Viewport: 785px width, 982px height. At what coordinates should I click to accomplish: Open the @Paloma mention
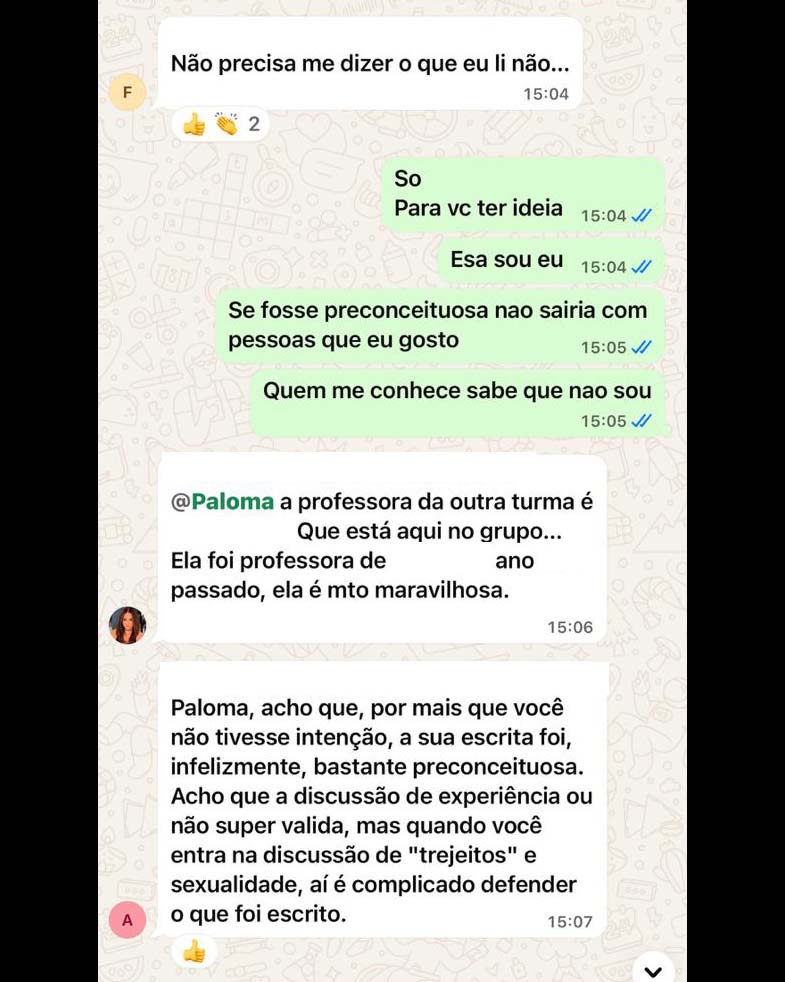226,502
